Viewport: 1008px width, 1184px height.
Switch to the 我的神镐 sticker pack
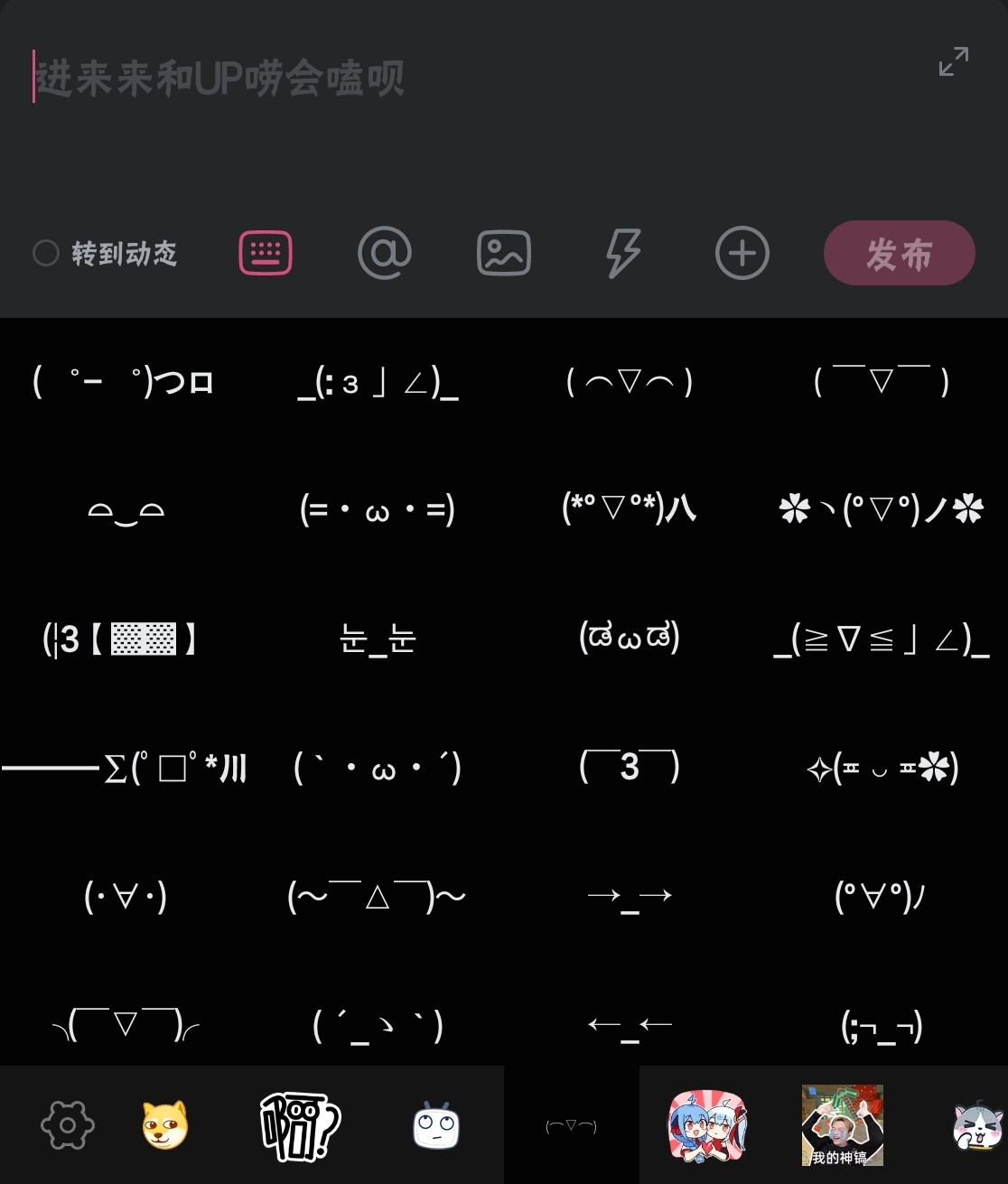842,1125
